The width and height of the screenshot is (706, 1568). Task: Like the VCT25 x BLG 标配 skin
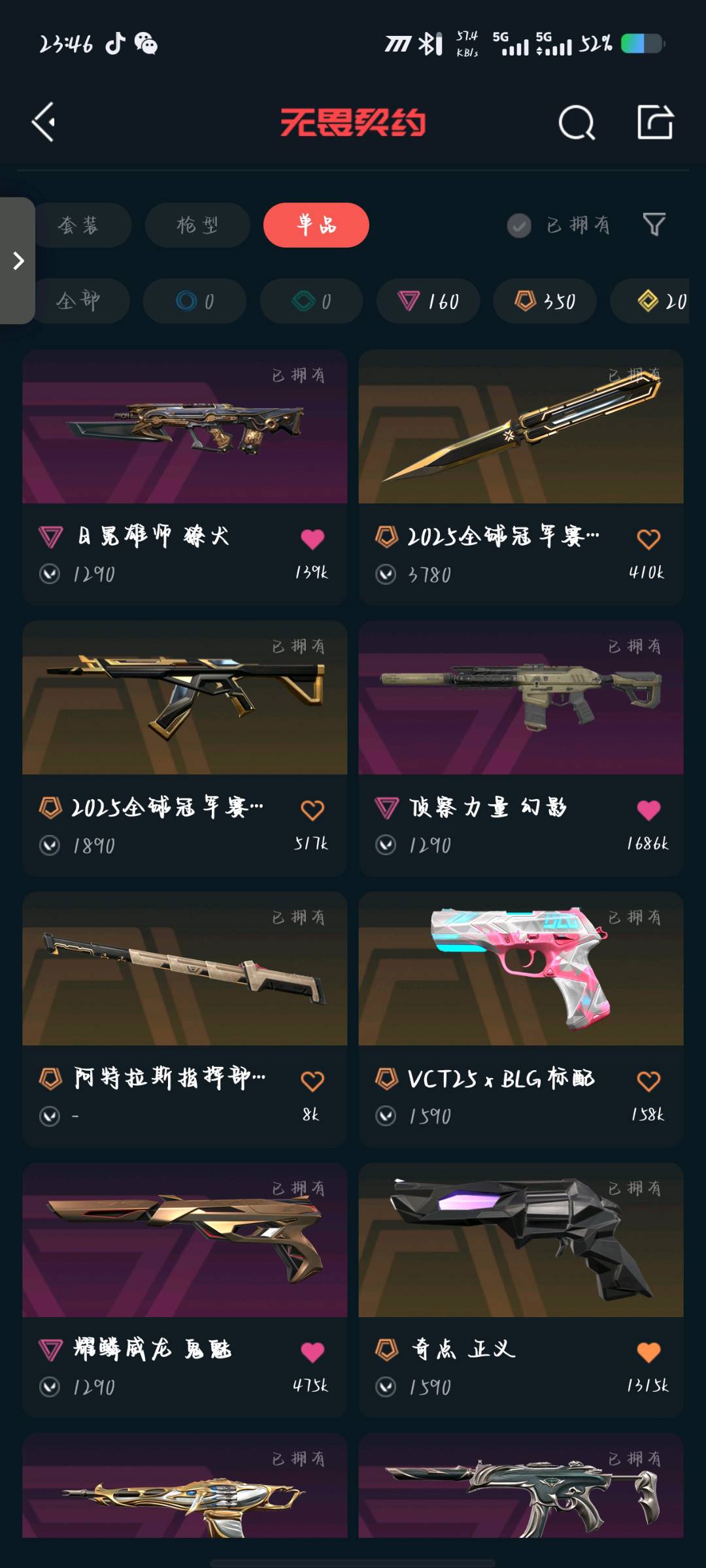click(x=648, y=1081)
